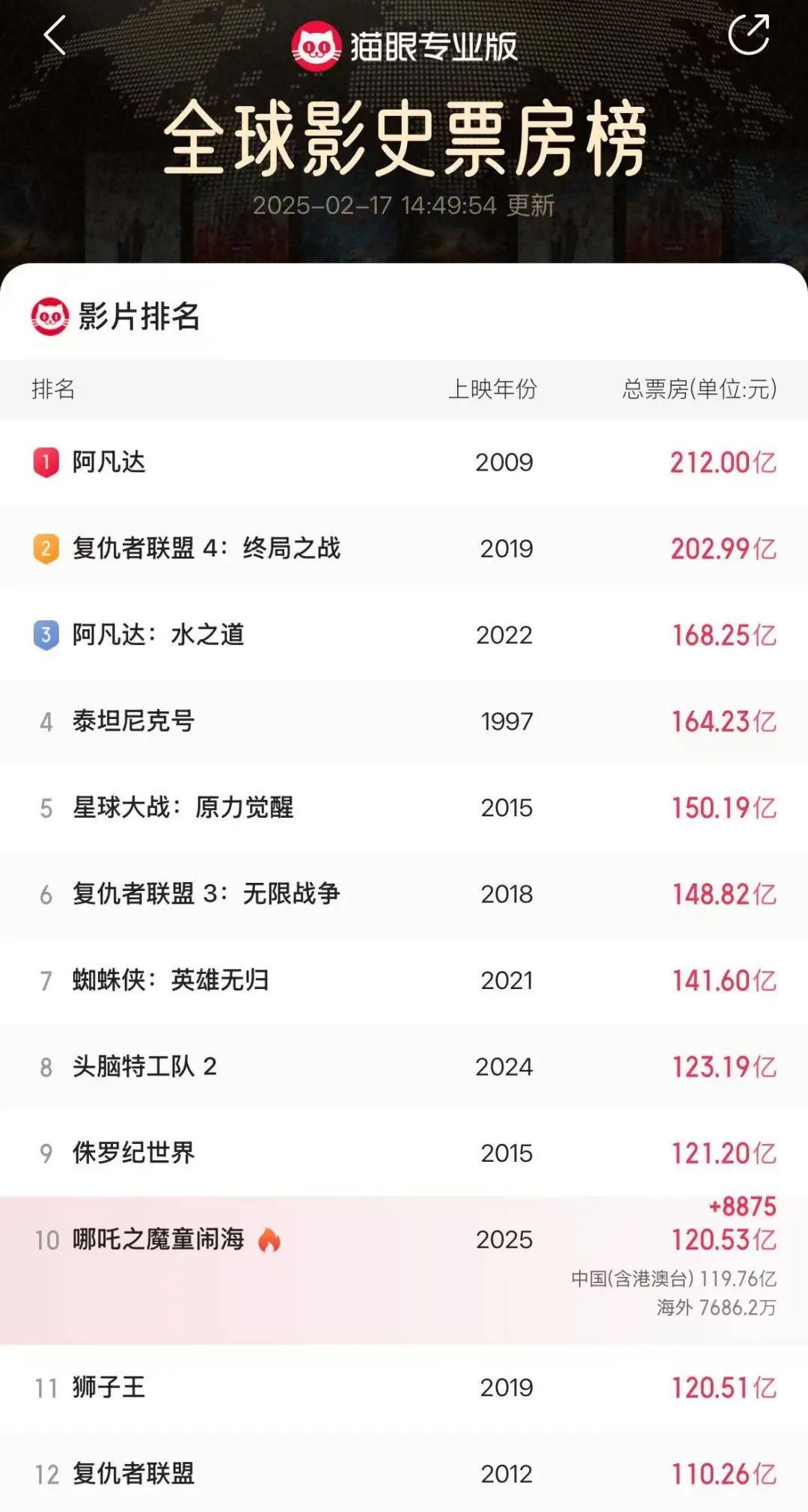Open the 阿凡达 movie entry

tap(108, 462)
